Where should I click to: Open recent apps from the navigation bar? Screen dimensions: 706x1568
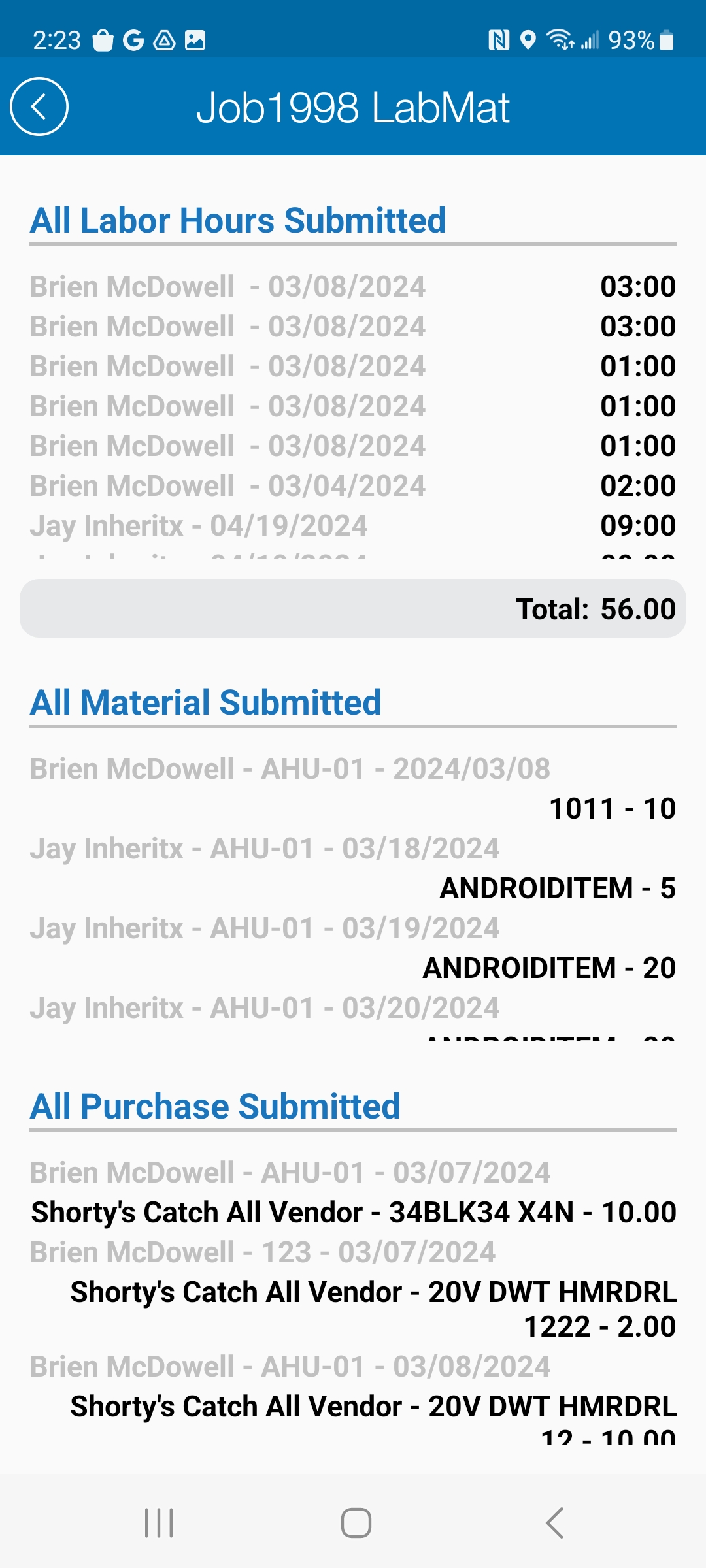point(159,1523)
